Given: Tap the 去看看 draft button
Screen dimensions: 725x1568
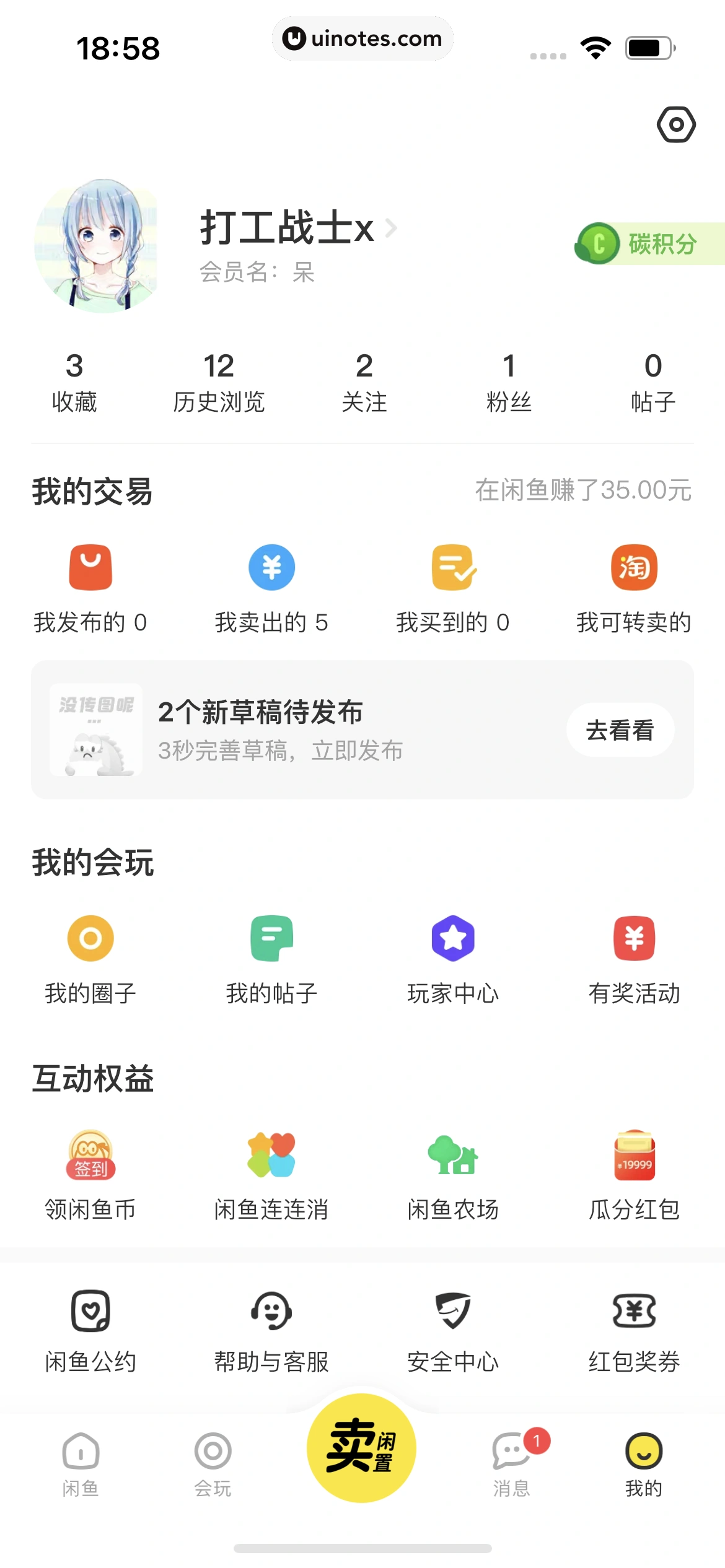Looking at the screenshot, I should (620, 730).
